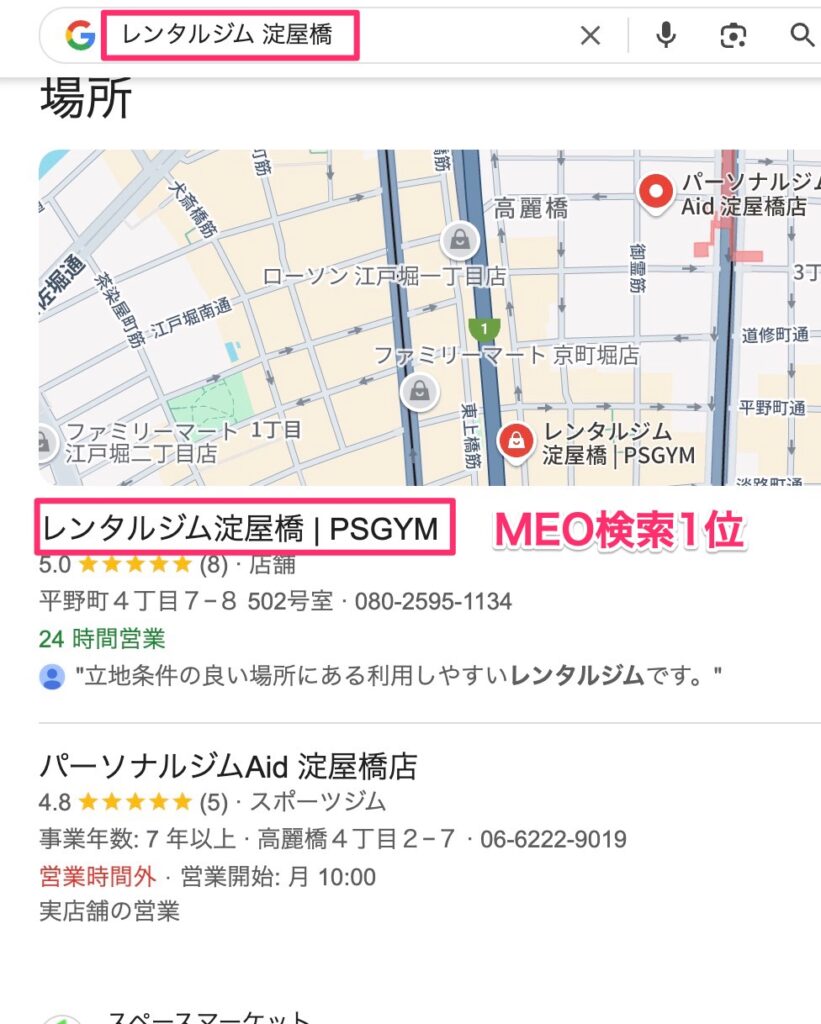Start voice search with the microphone
This screenshot has width=821, height=1024.
click(666, 36)
